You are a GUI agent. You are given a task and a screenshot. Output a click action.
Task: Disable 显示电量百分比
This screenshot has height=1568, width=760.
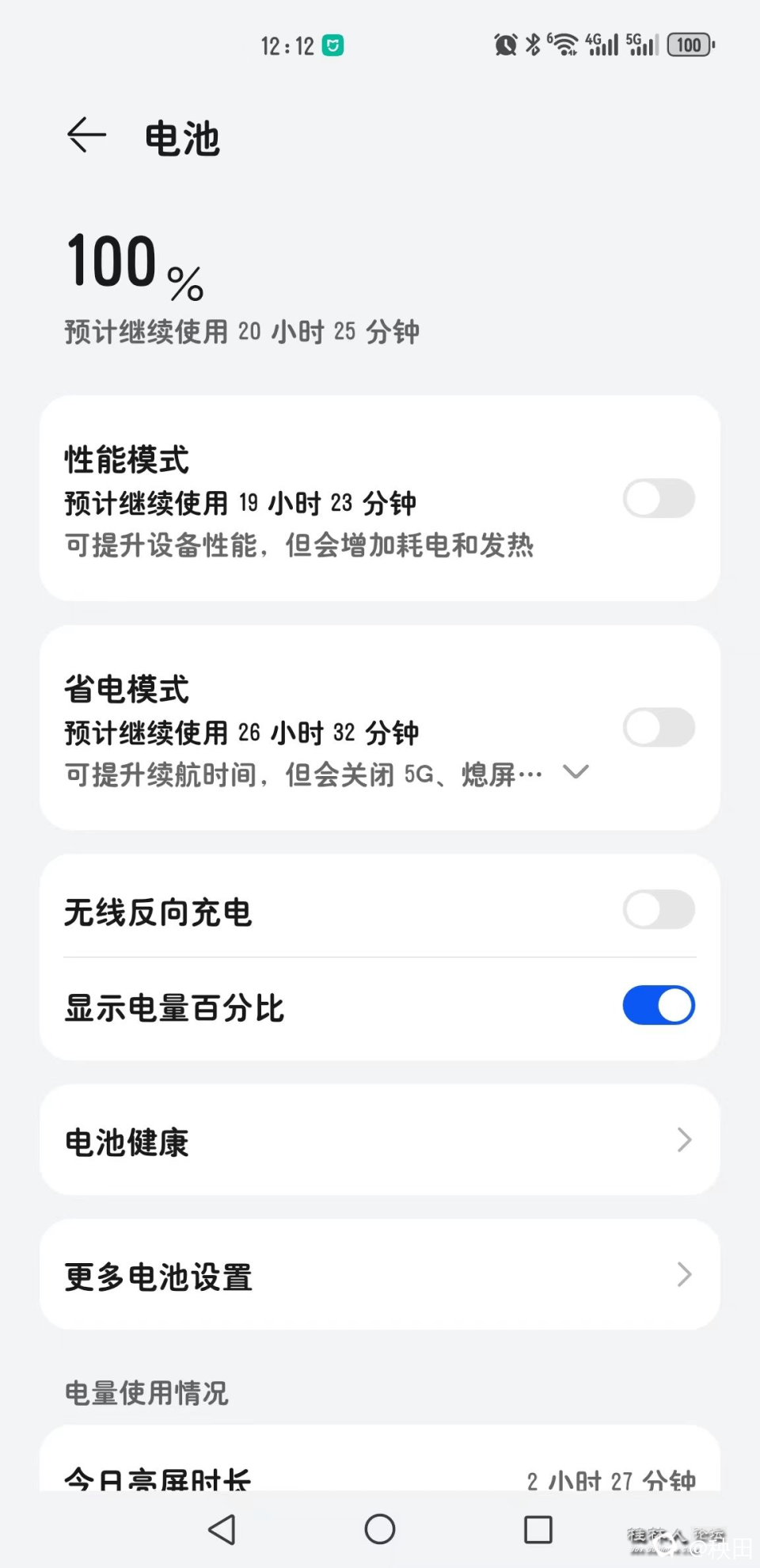(x=659, y=1005)
